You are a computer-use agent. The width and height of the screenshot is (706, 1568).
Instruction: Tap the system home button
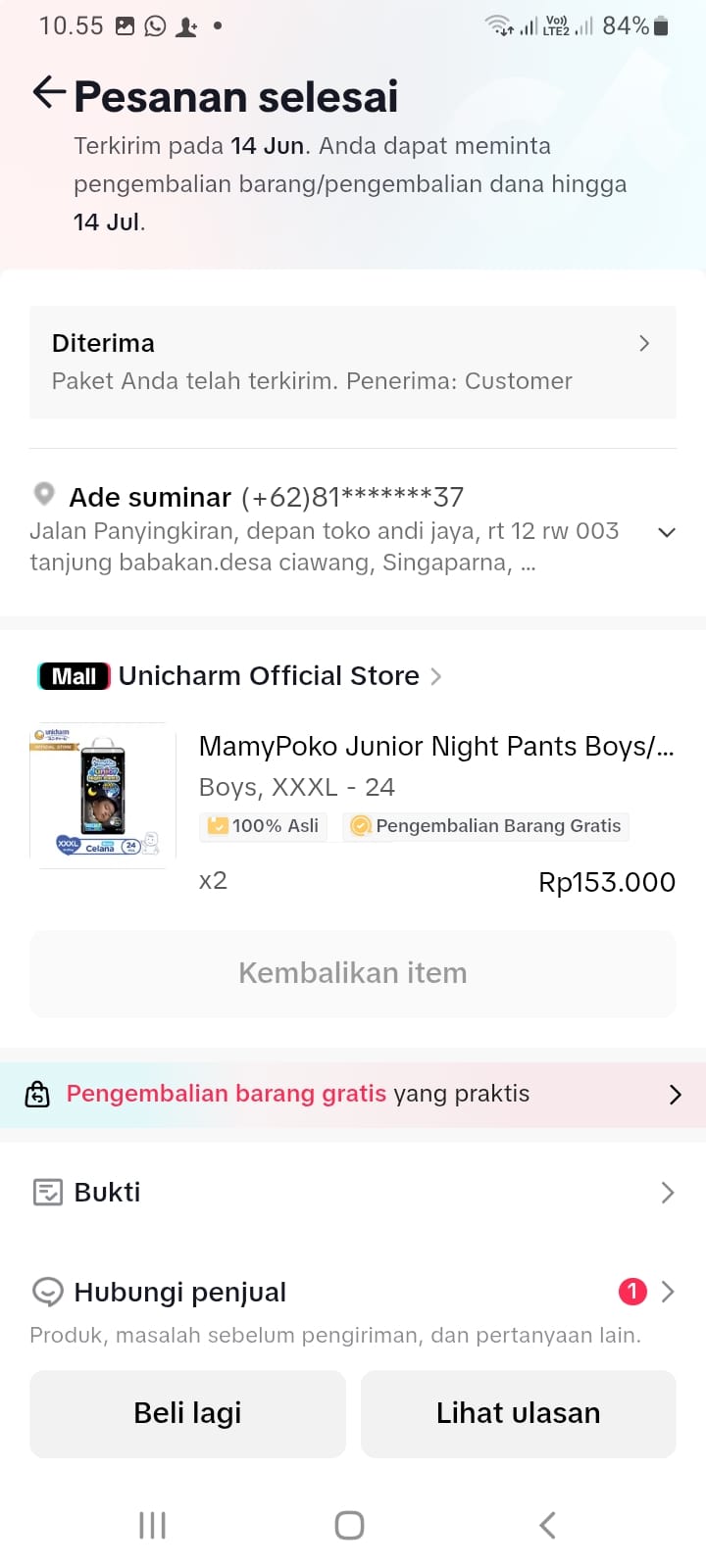pos(349,1525)
